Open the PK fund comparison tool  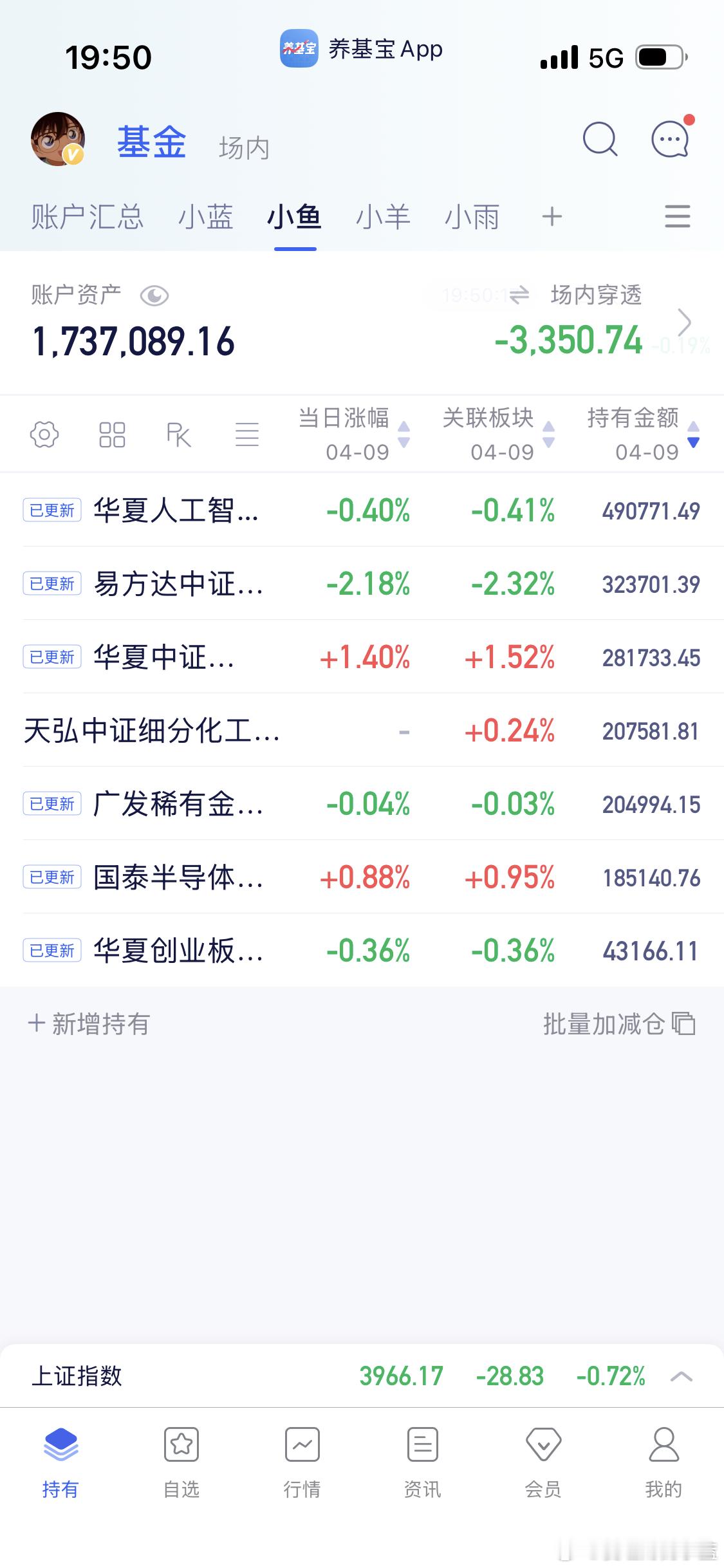point(179,434)
